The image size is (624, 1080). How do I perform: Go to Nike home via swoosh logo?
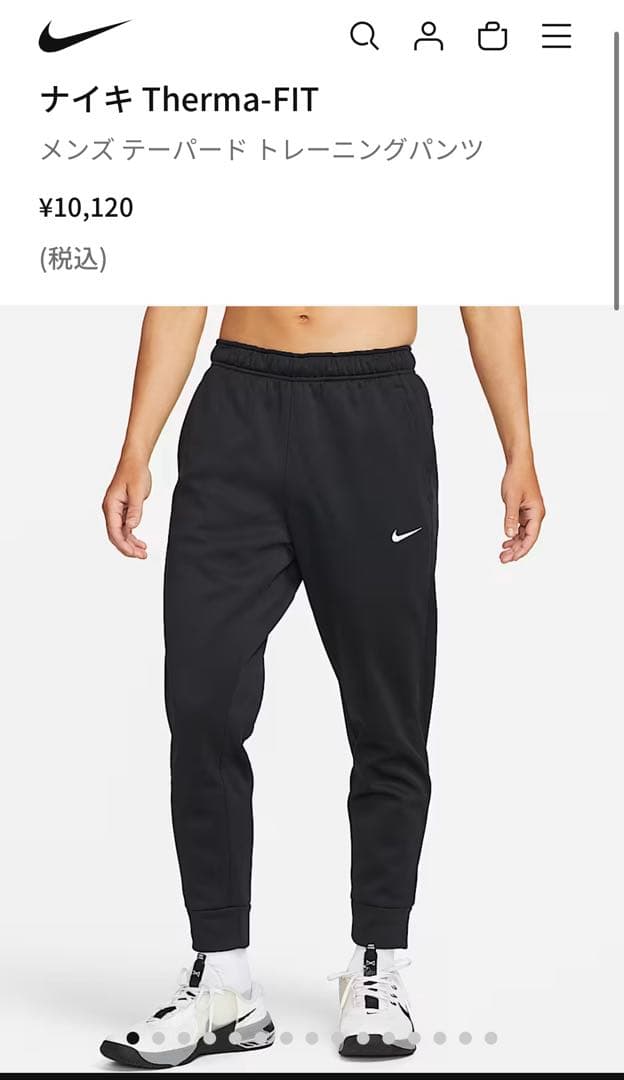pyautogui.click(x=84, y=36)
